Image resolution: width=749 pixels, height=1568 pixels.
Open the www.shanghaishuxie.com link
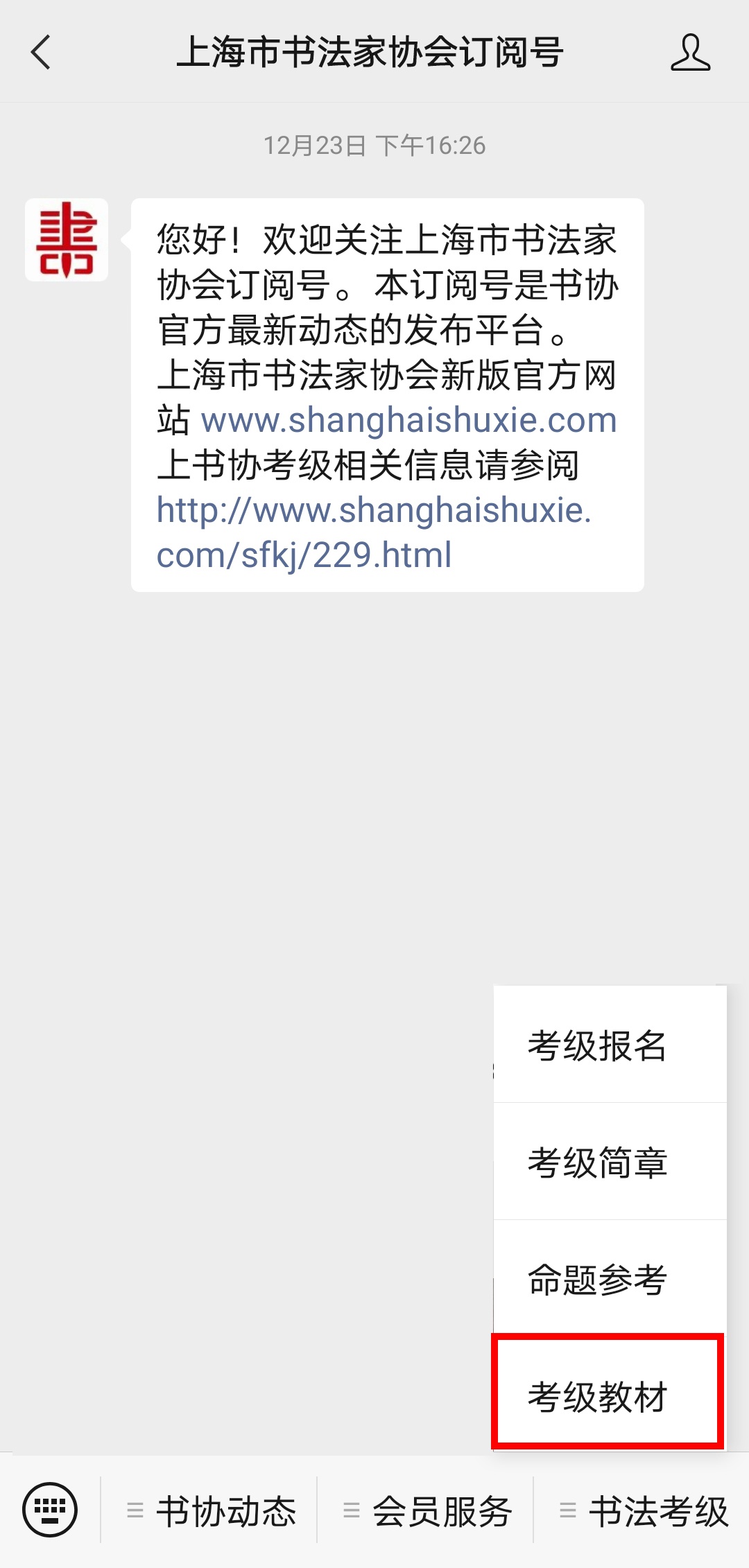[x=409, y=420]
